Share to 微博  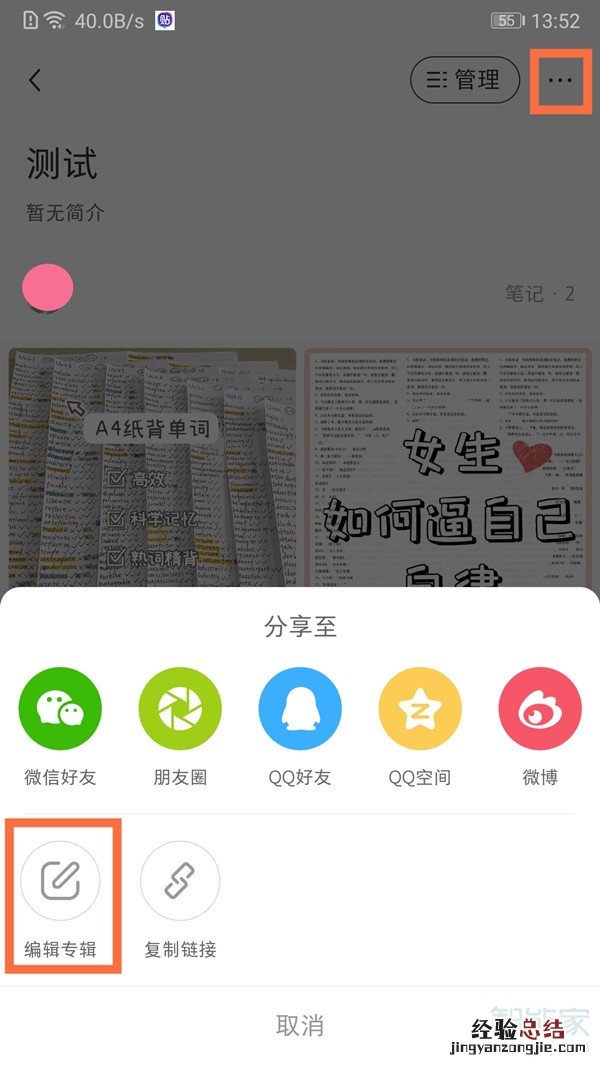tap(540, 709)
